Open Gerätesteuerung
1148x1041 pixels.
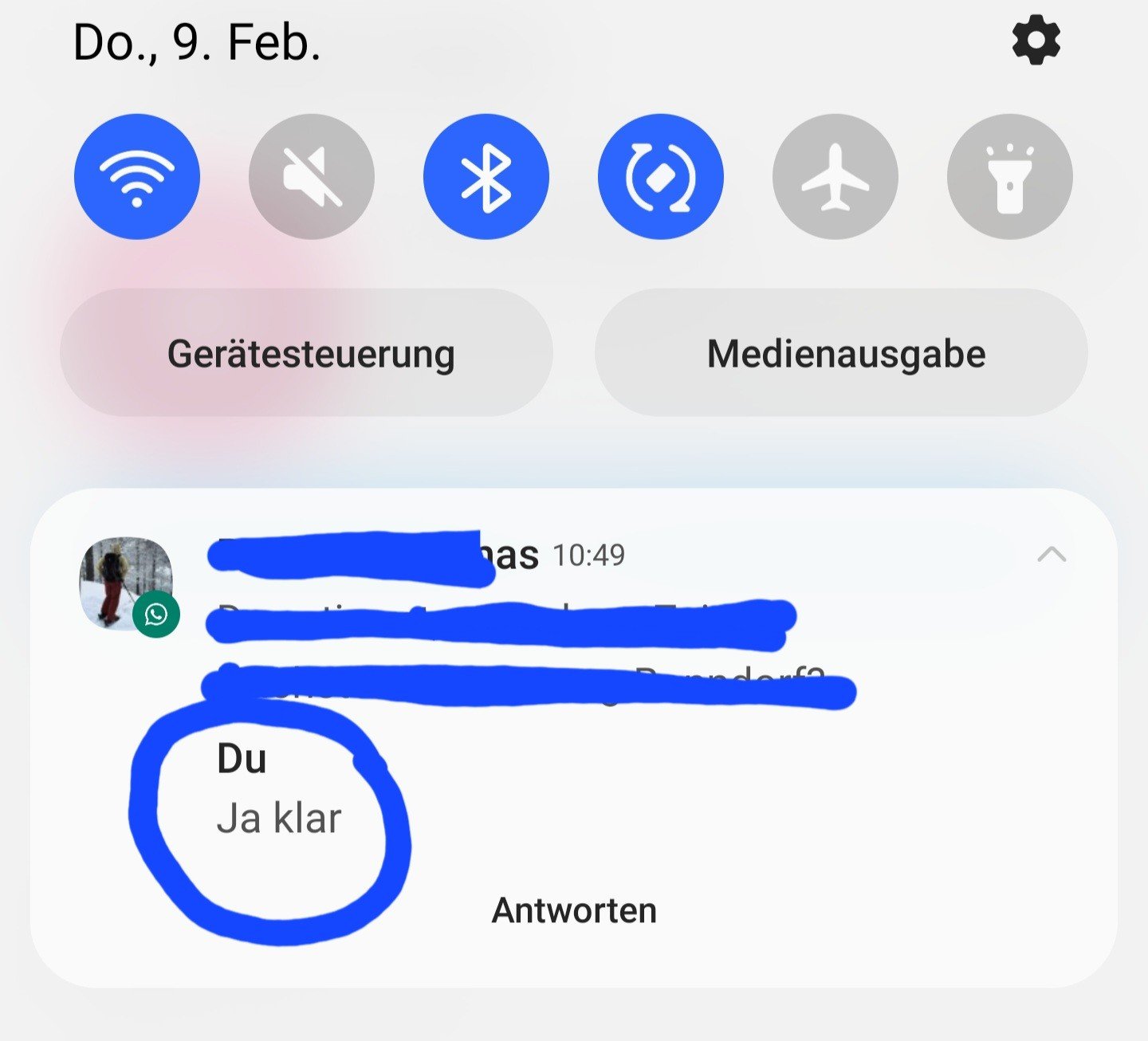pyautogui.click(x=307, y=353)
